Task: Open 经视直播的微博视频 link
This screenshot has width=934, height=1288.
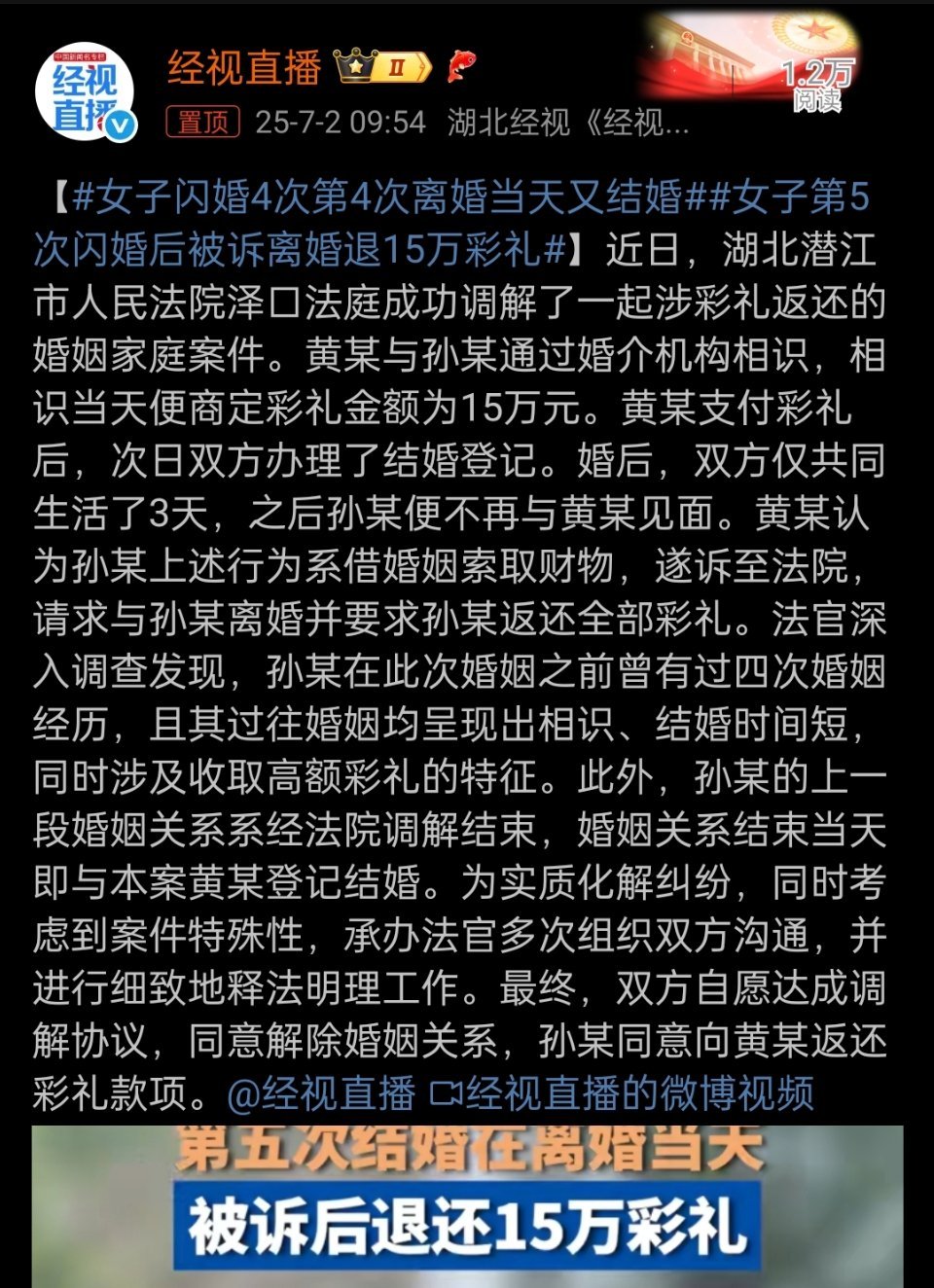Action: [x=623, y=1093]
